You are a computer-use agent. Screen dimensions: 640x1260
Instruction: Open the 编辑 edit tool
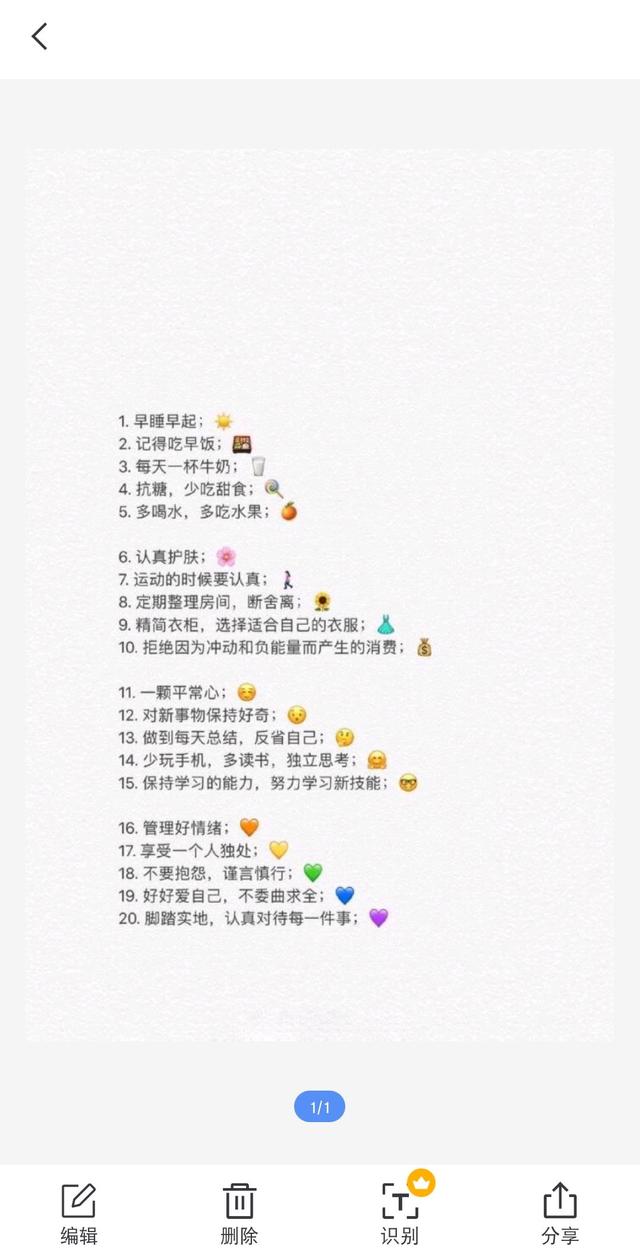(x=79, y=1214)
